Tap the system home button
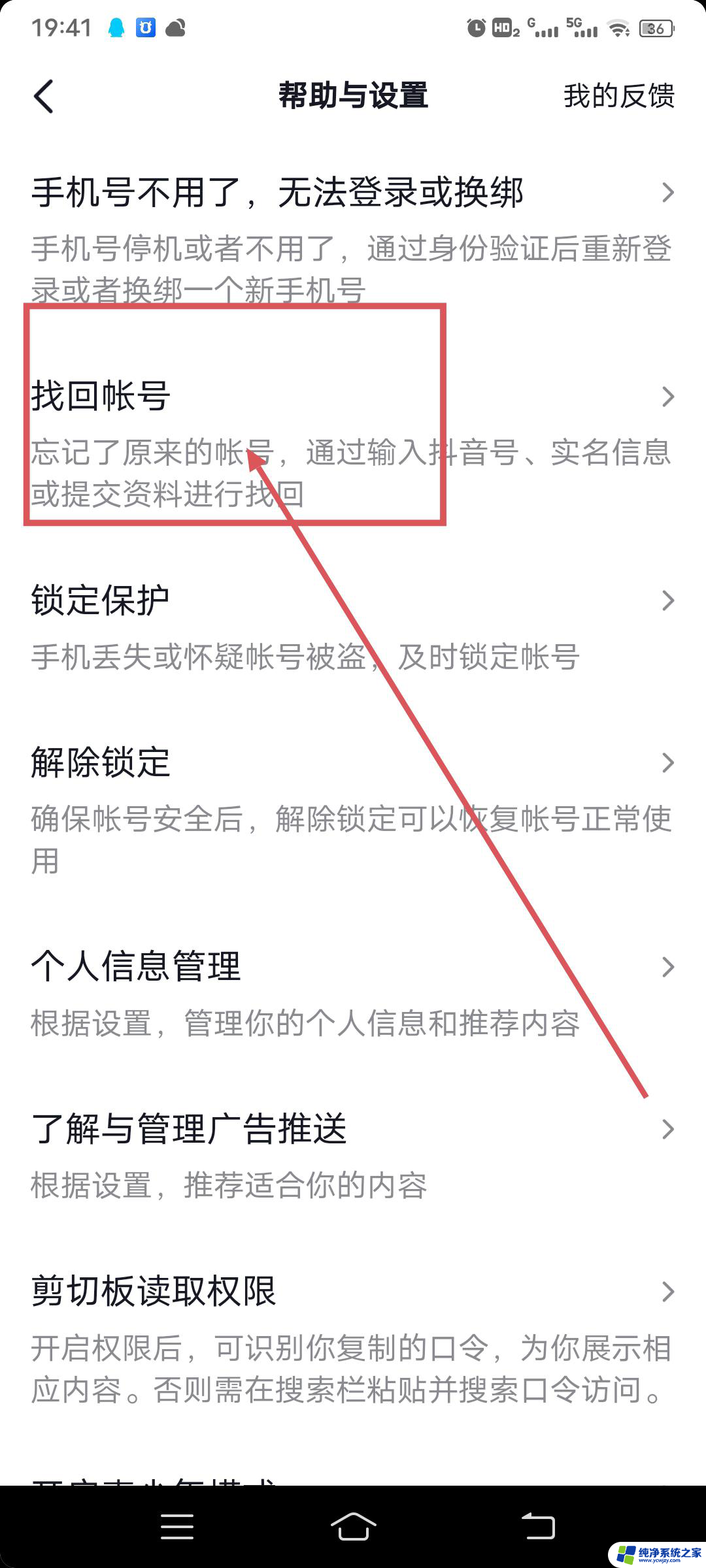 353,1526
